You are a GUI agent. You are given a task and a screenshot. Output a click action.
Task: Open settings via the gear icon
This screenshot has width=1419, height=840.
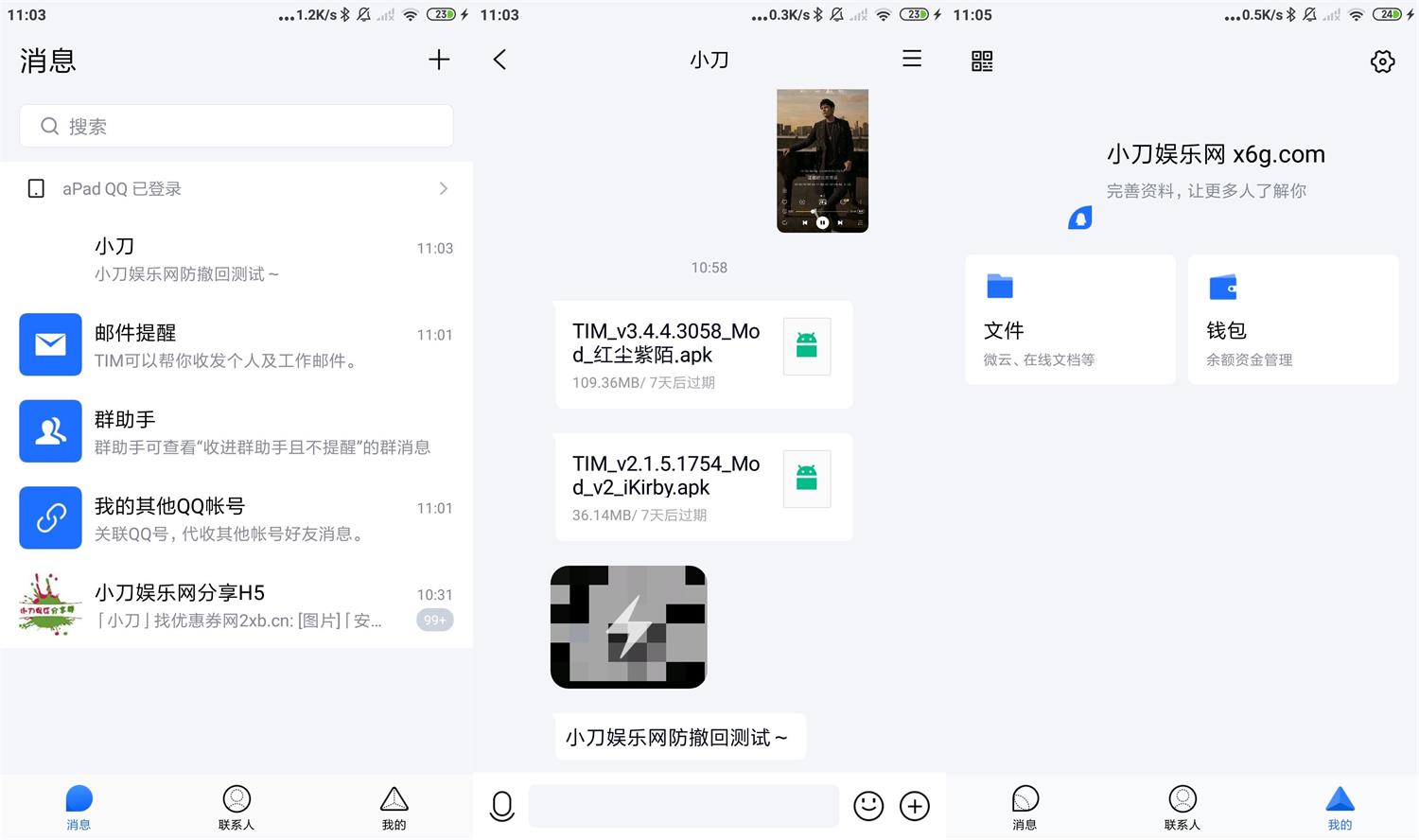pos(1382,61)
